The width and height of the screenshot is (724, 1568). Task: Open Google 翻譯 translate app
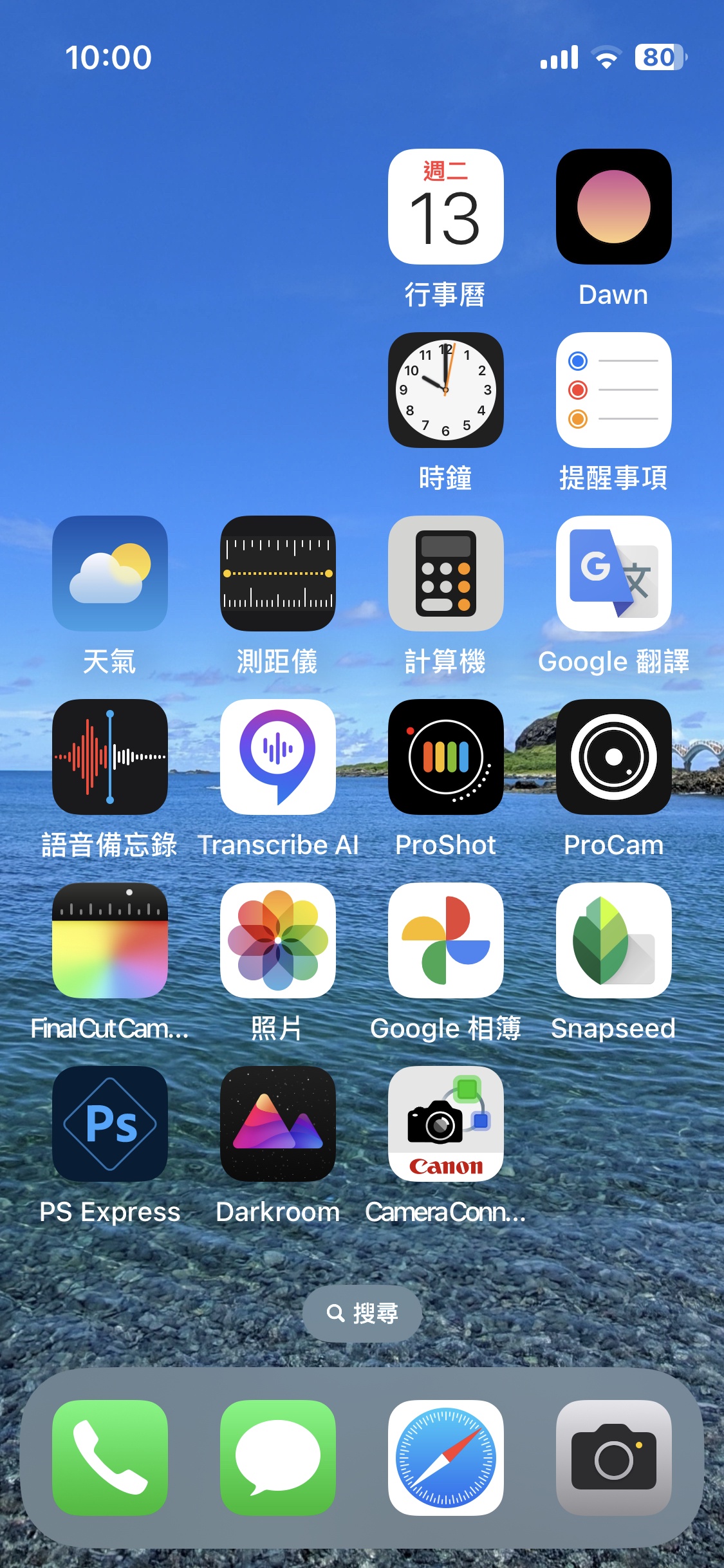(x=613, y=574)
